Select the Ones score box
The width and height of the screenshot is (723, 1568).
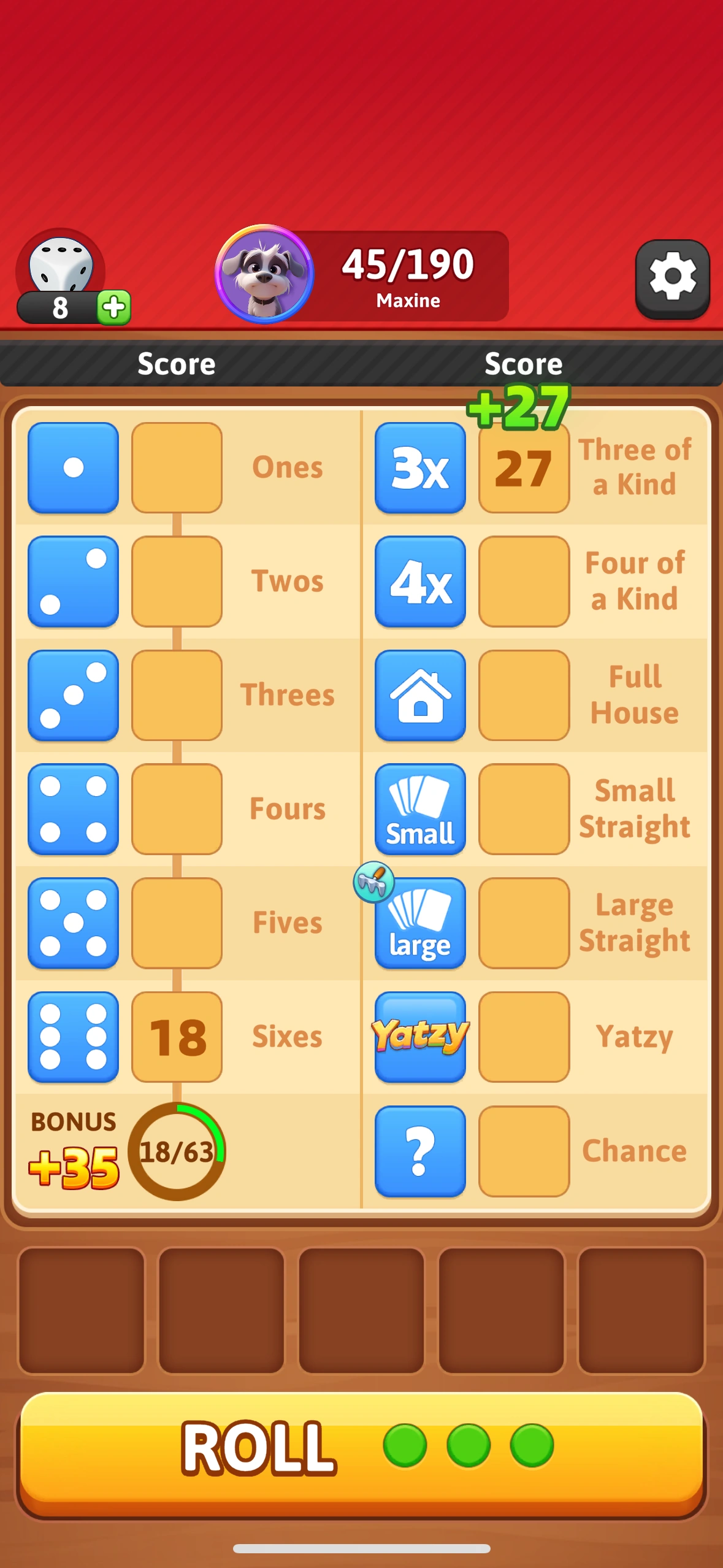[x=177, y=467]
